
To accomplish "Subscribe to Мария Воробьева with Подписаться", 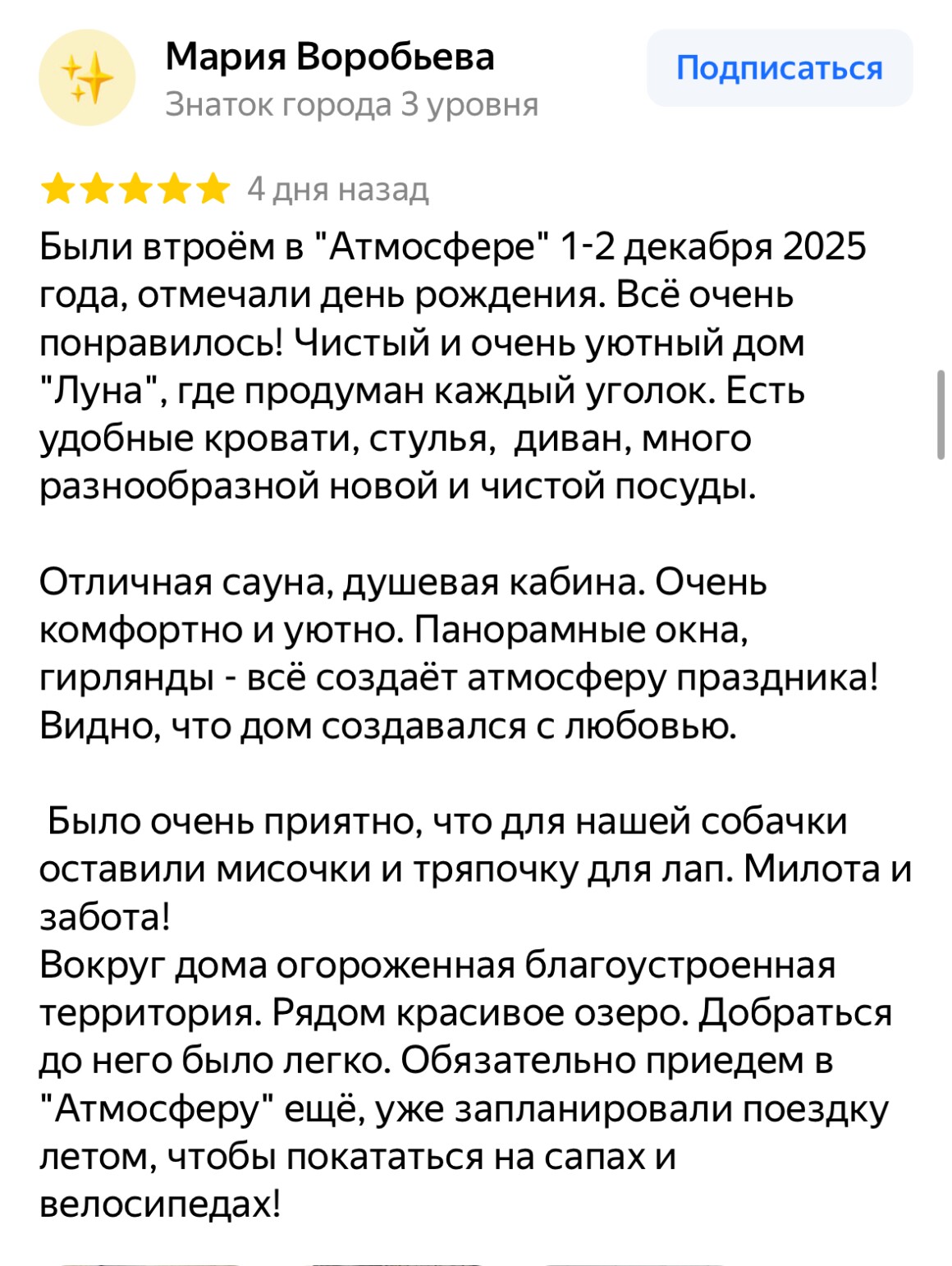I will [x=779, y=68].
